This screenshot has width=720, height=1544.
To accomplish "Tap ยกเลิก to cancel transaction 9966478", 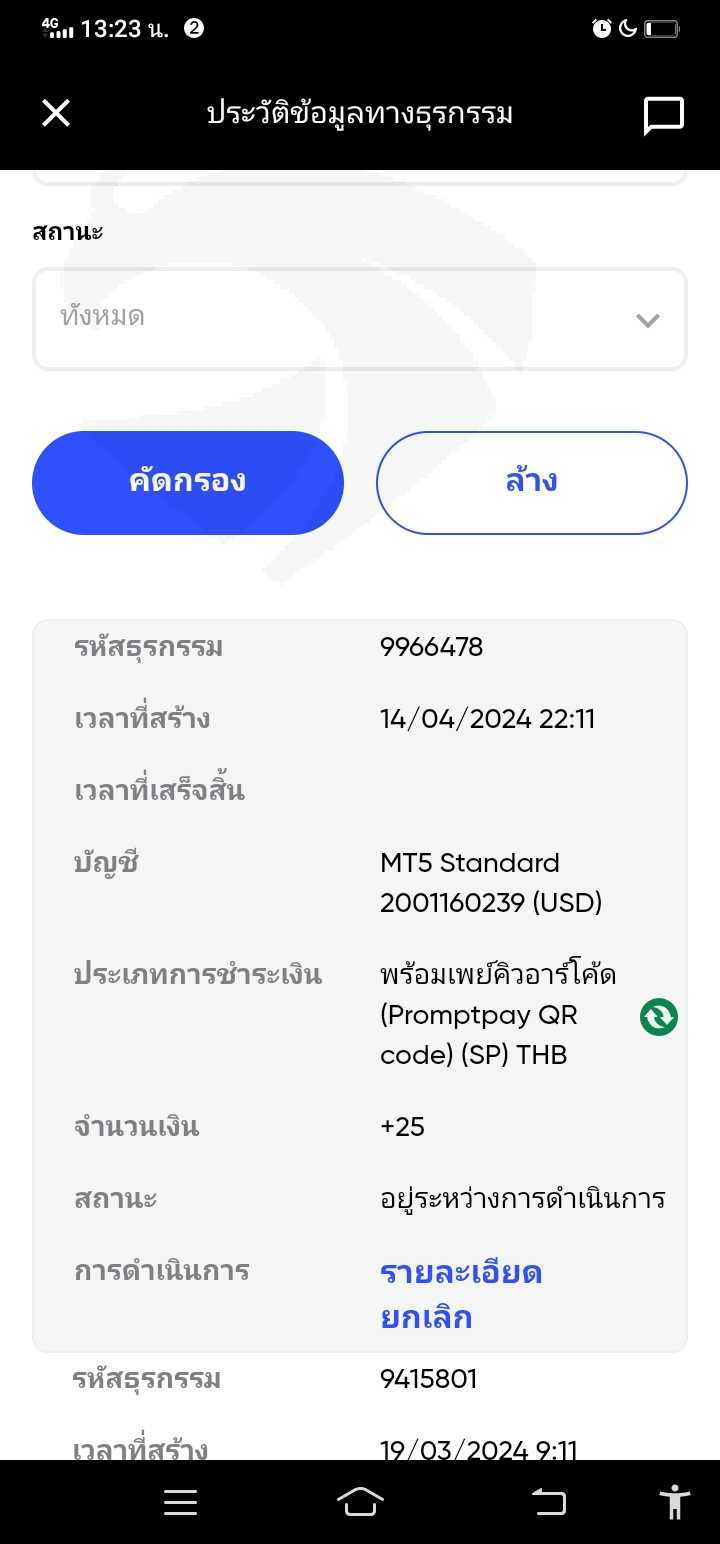I will click(x=426, y=1317).
